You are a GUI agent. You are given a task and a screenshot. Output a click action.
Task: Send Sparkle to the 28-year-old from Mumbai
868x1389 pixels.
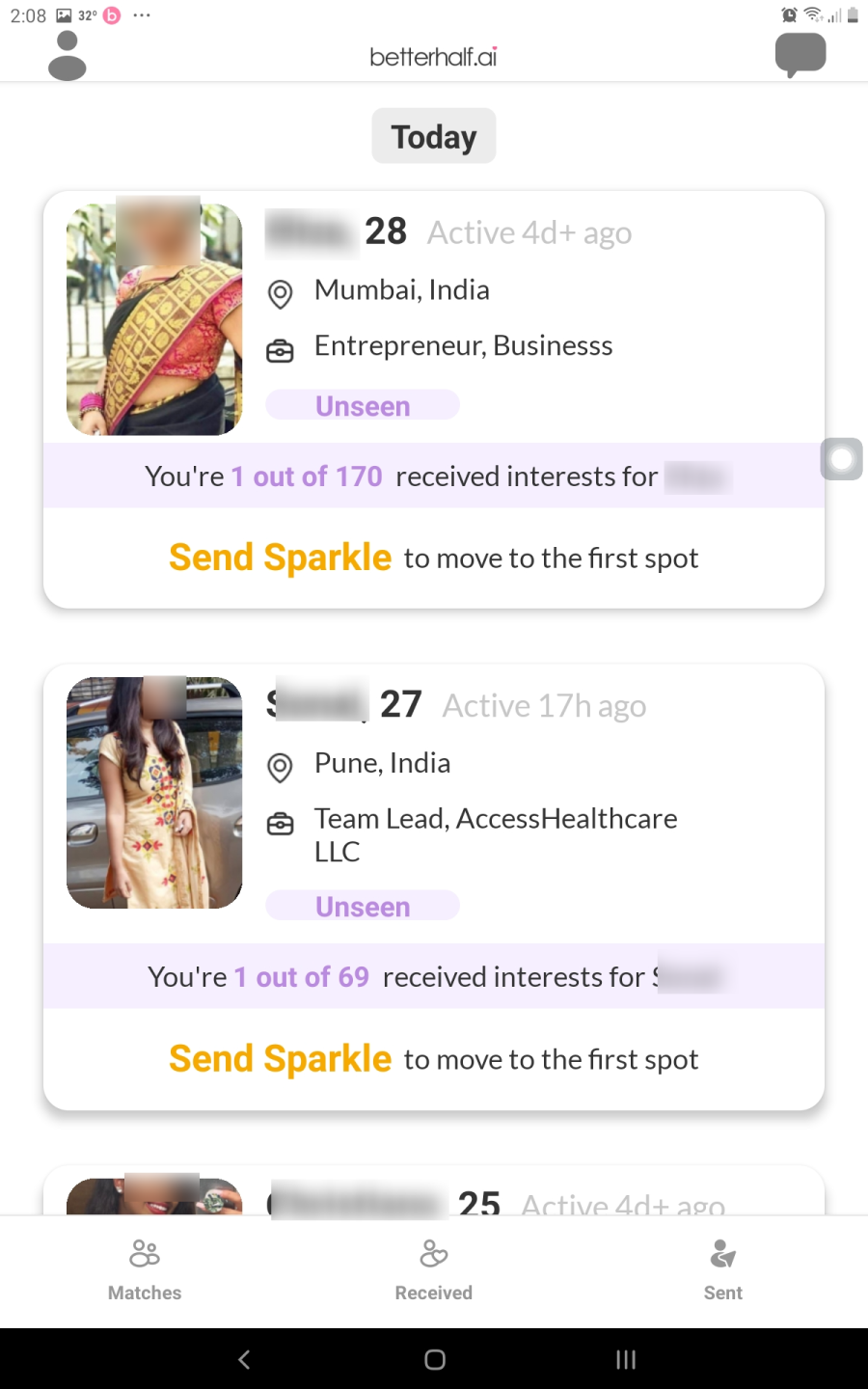pyautogui.click(x=280, y=558)
